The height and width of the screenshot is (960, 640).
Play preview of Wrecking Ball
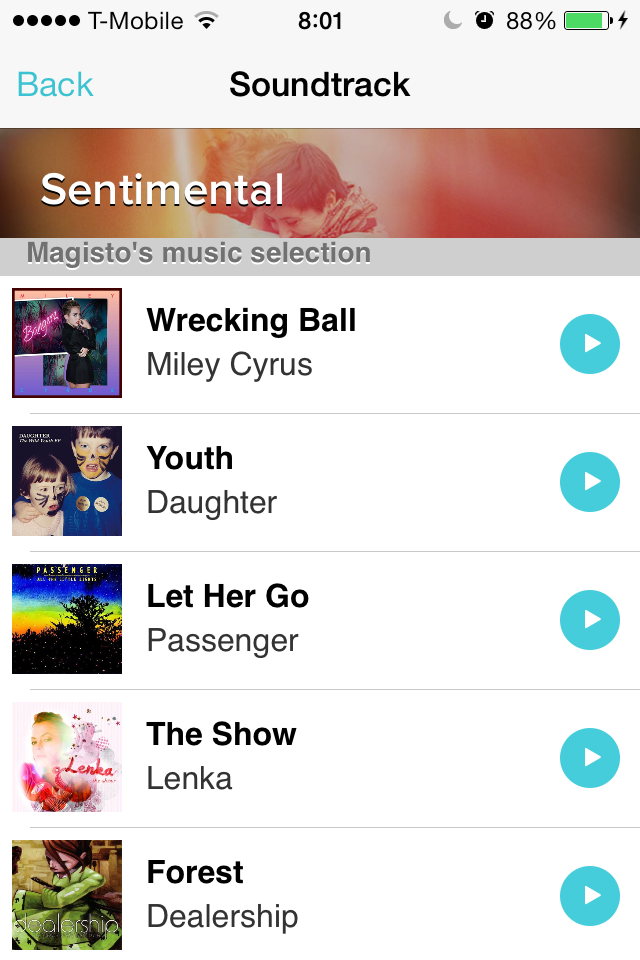589,344
